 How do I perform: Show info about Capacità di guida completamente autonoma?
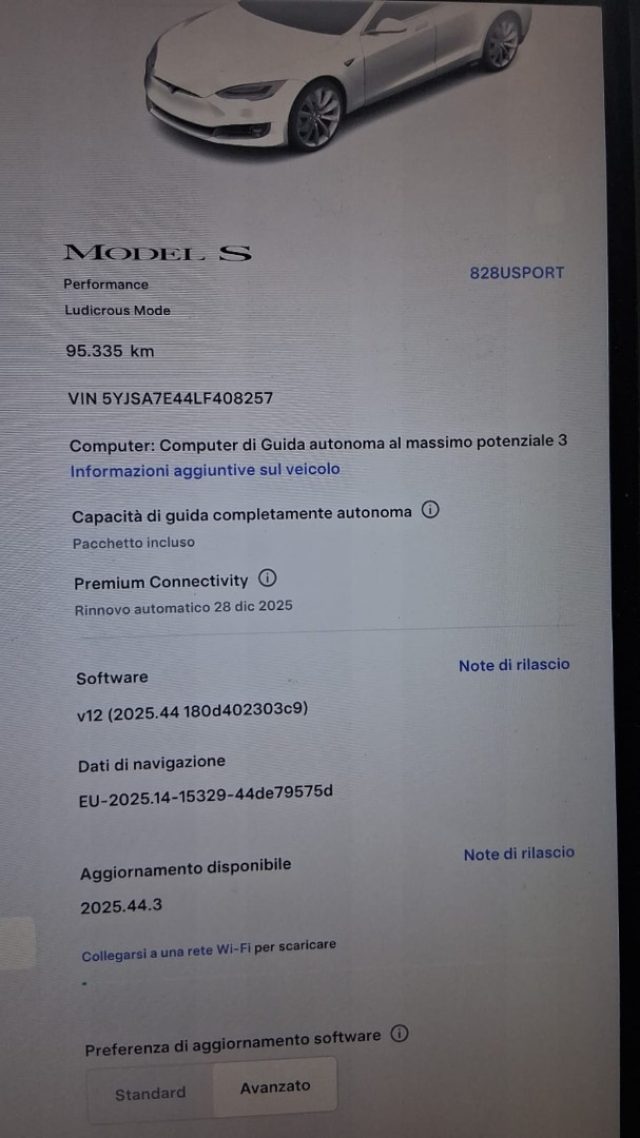(x=430, y=510)
